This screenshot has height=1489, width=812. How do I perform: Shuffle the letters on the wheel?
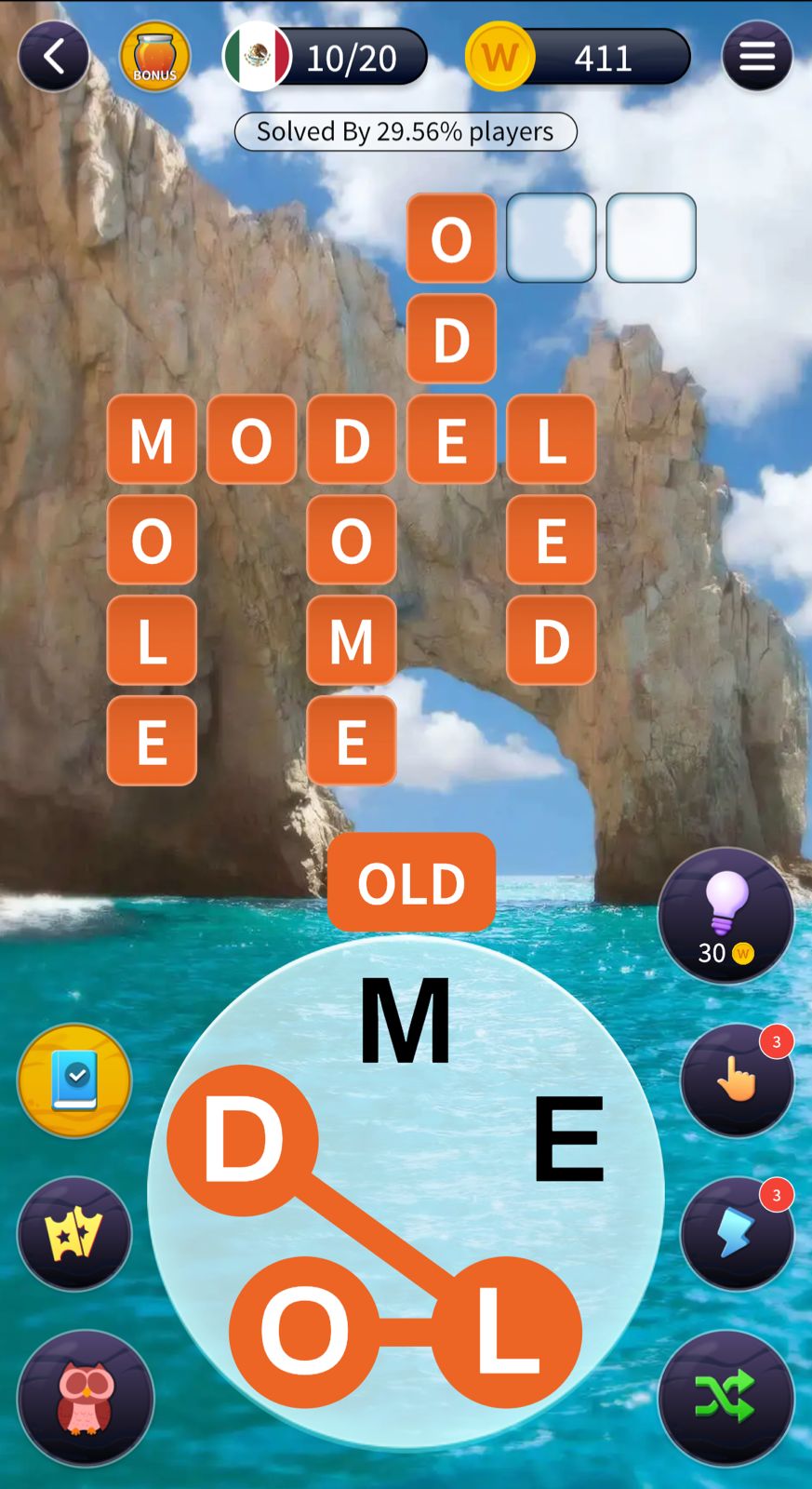coord(725,1398)
